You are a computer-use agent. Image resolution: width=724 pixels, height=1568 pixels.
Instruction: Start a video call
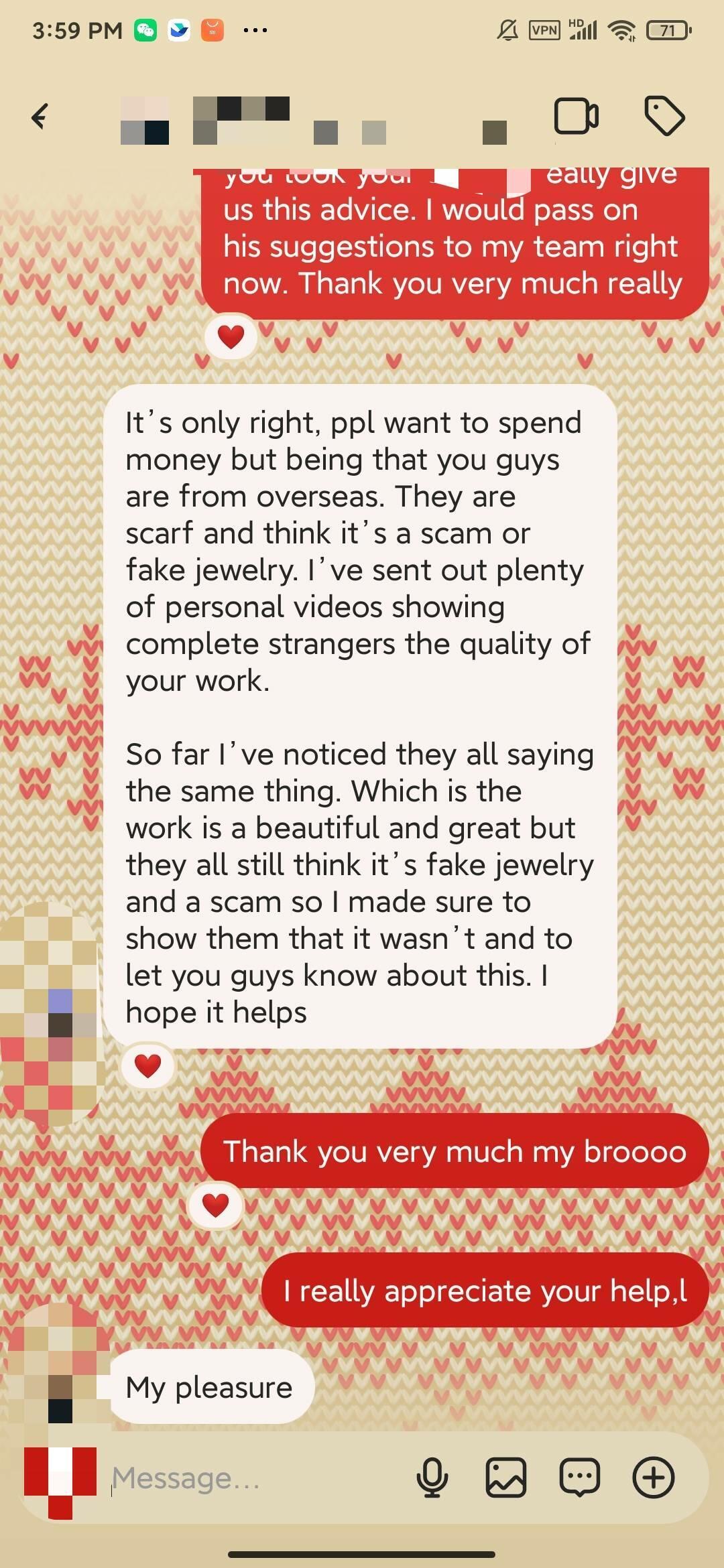point(576,117)
